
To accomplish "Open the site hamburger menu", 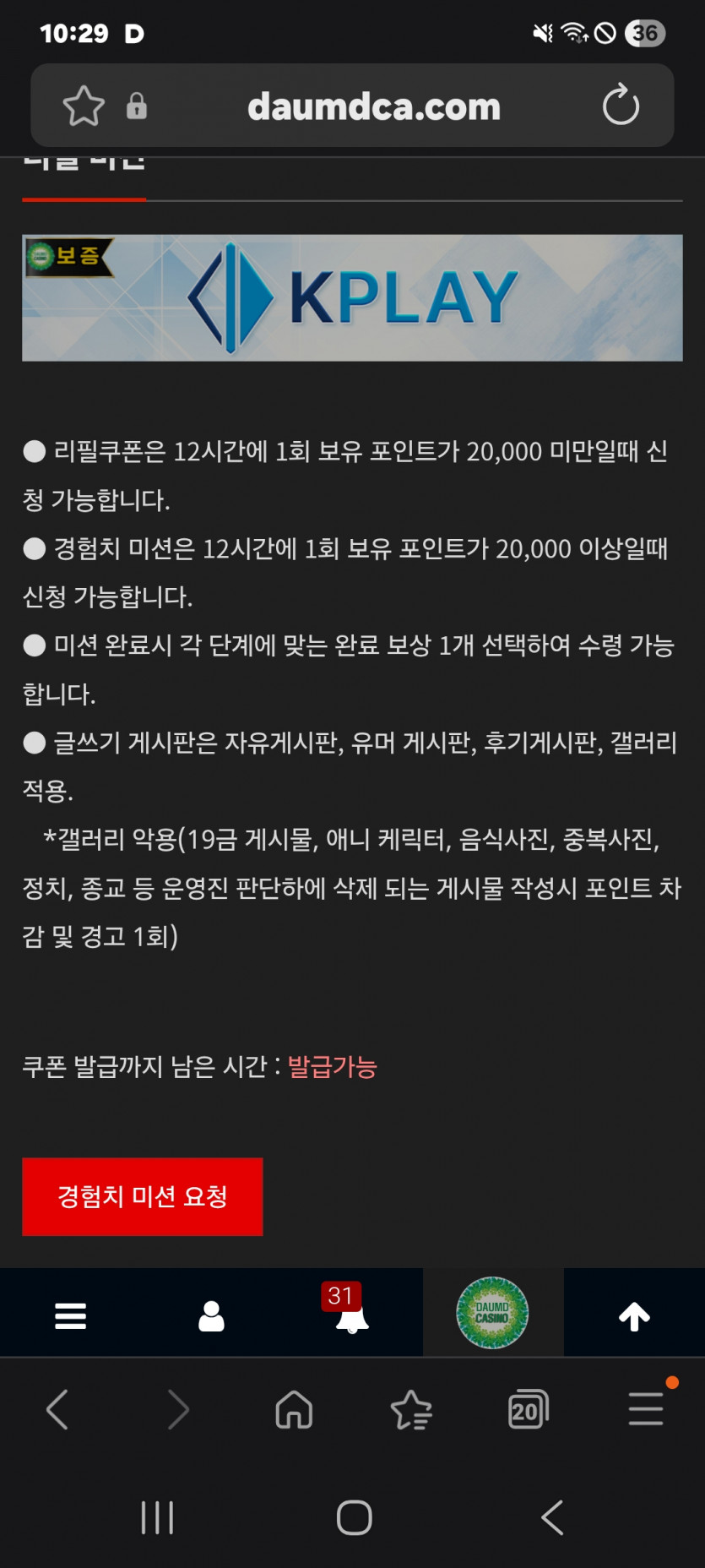I will click(x=70, y=1313).
